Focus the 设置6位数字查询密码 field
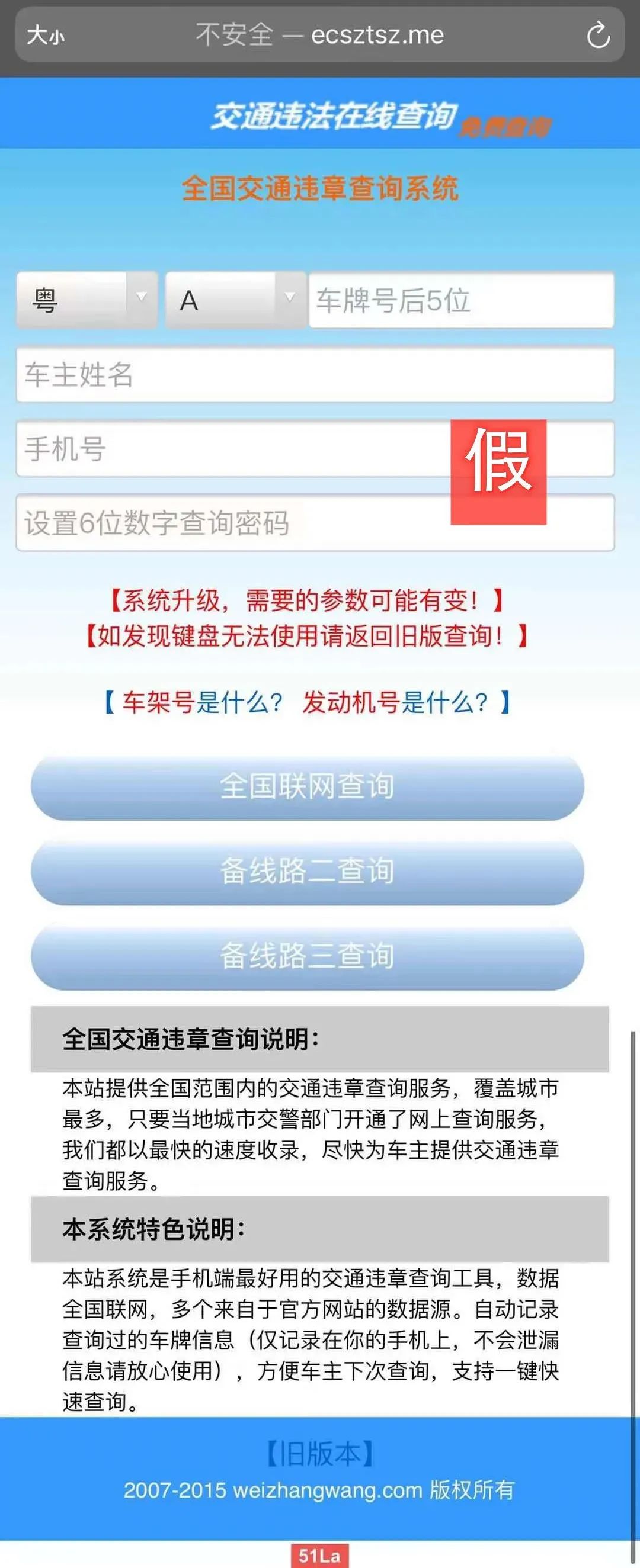The width and height of the screenshot is (640, 1568). point(231,523)
